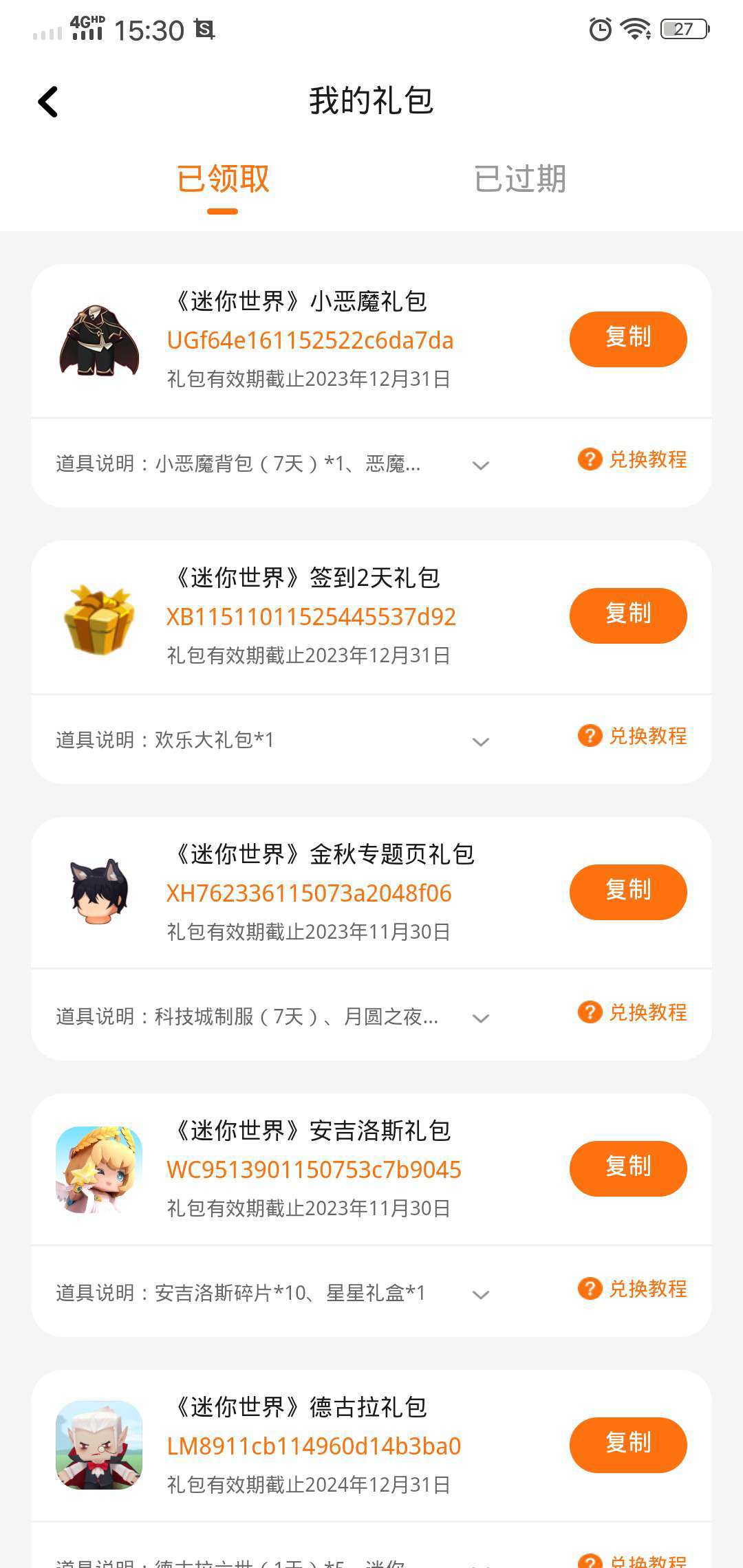
Task: Expand 签到2天礼包 item description
Action: [x=481, y=742]
